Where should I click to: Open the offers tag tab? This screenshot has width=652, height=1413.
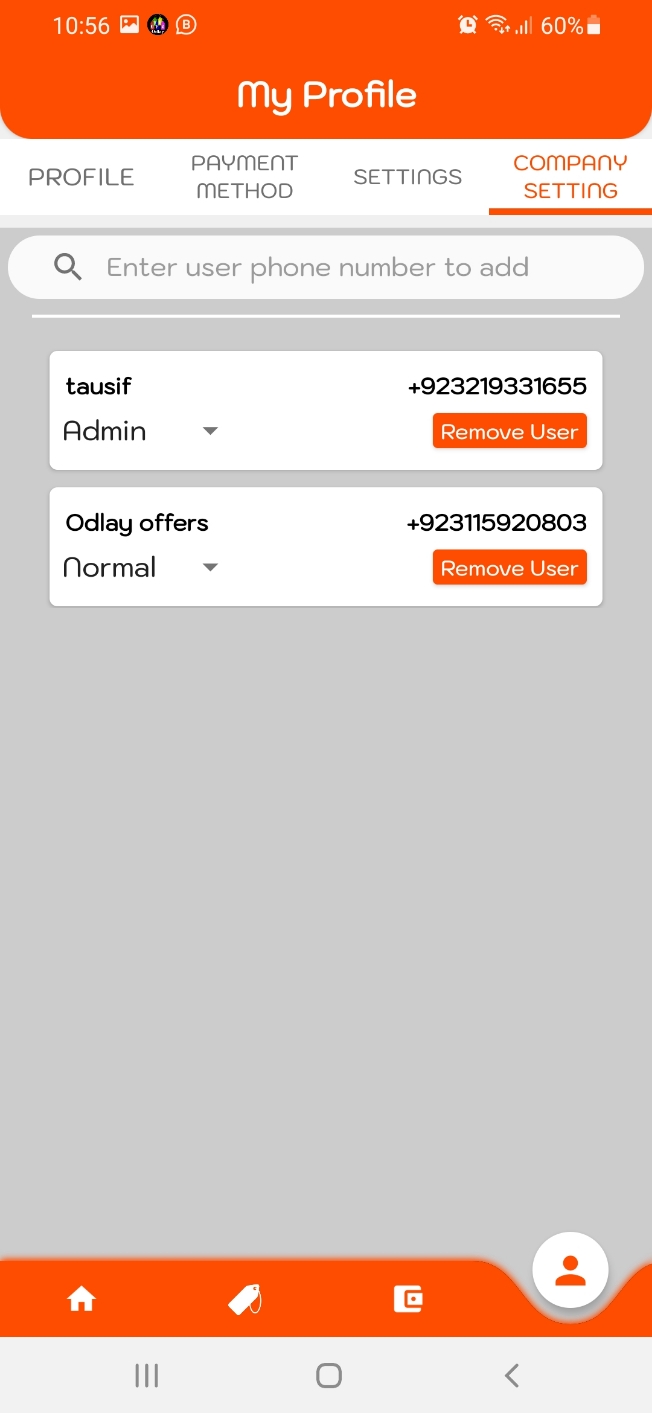click(244, 1299)
